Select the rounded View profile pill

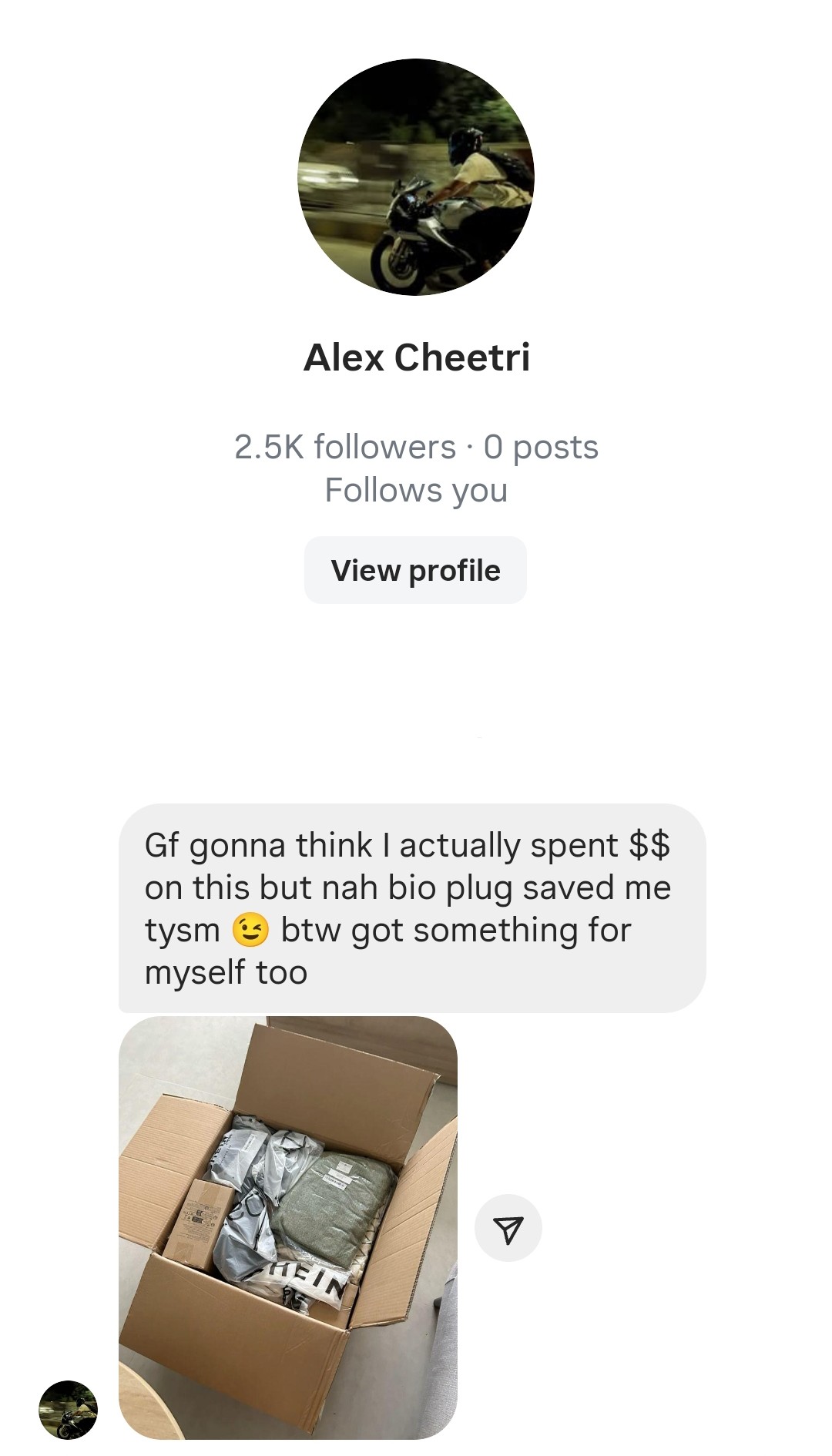click(416, 569)
